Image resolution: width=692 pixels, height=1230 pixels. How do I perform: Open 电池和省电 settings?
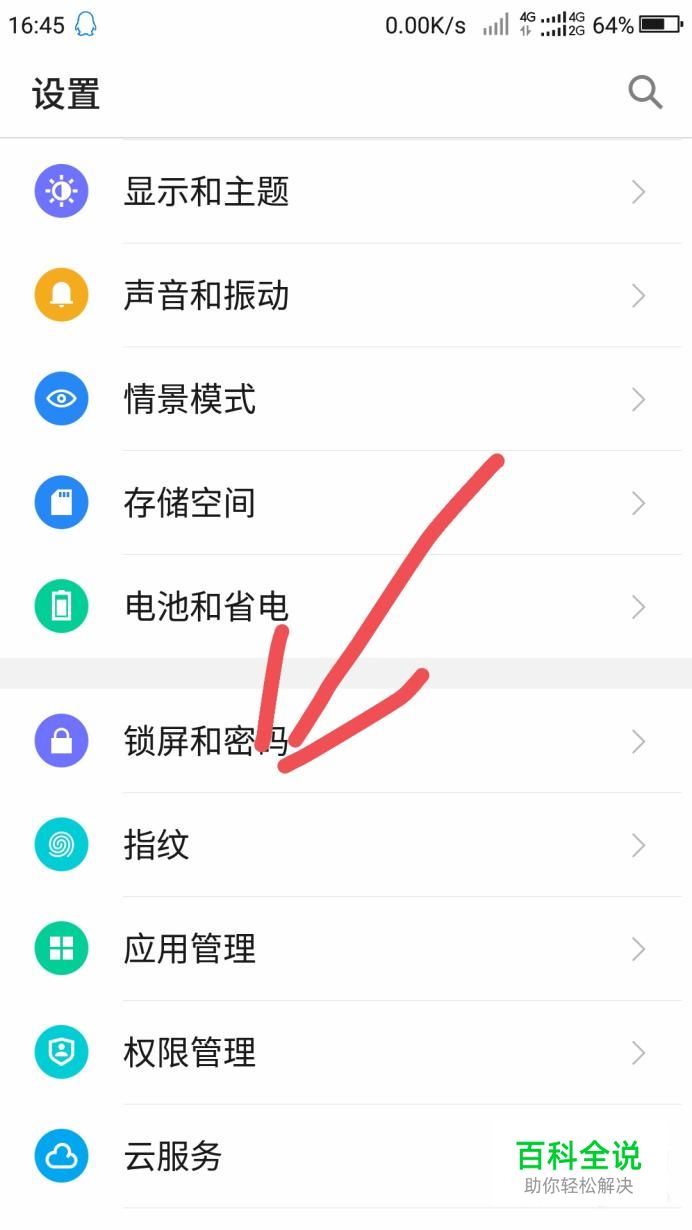(x=206, y=606)
